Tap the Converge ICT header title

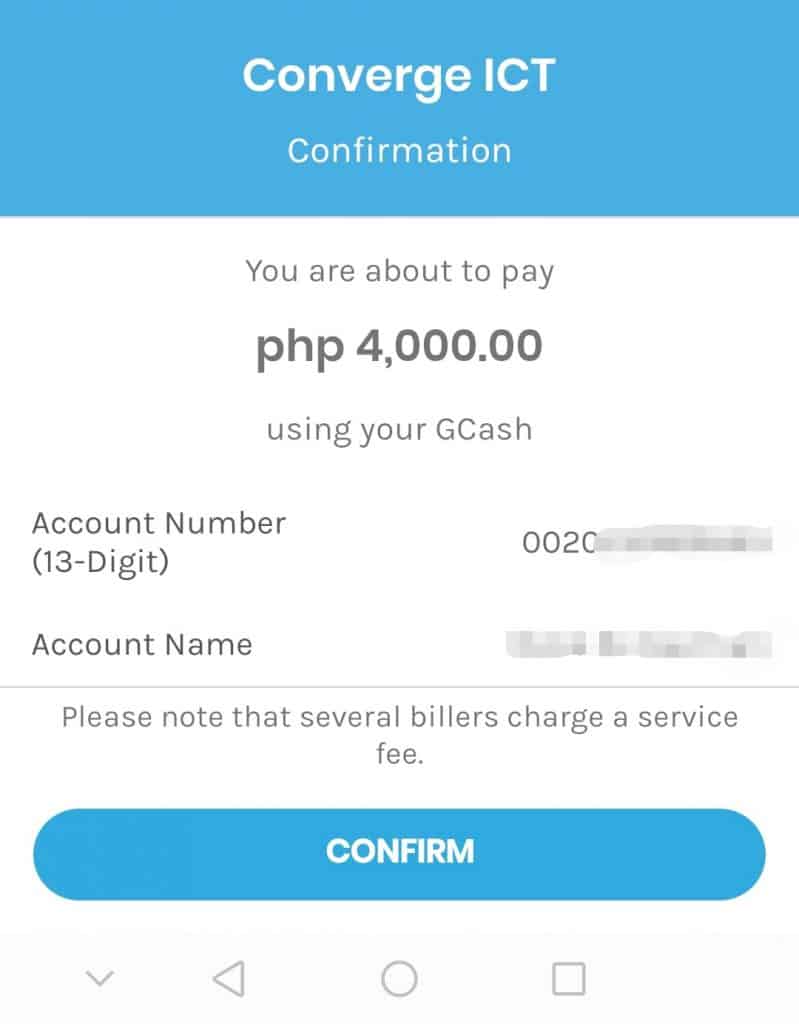(399, 75)
